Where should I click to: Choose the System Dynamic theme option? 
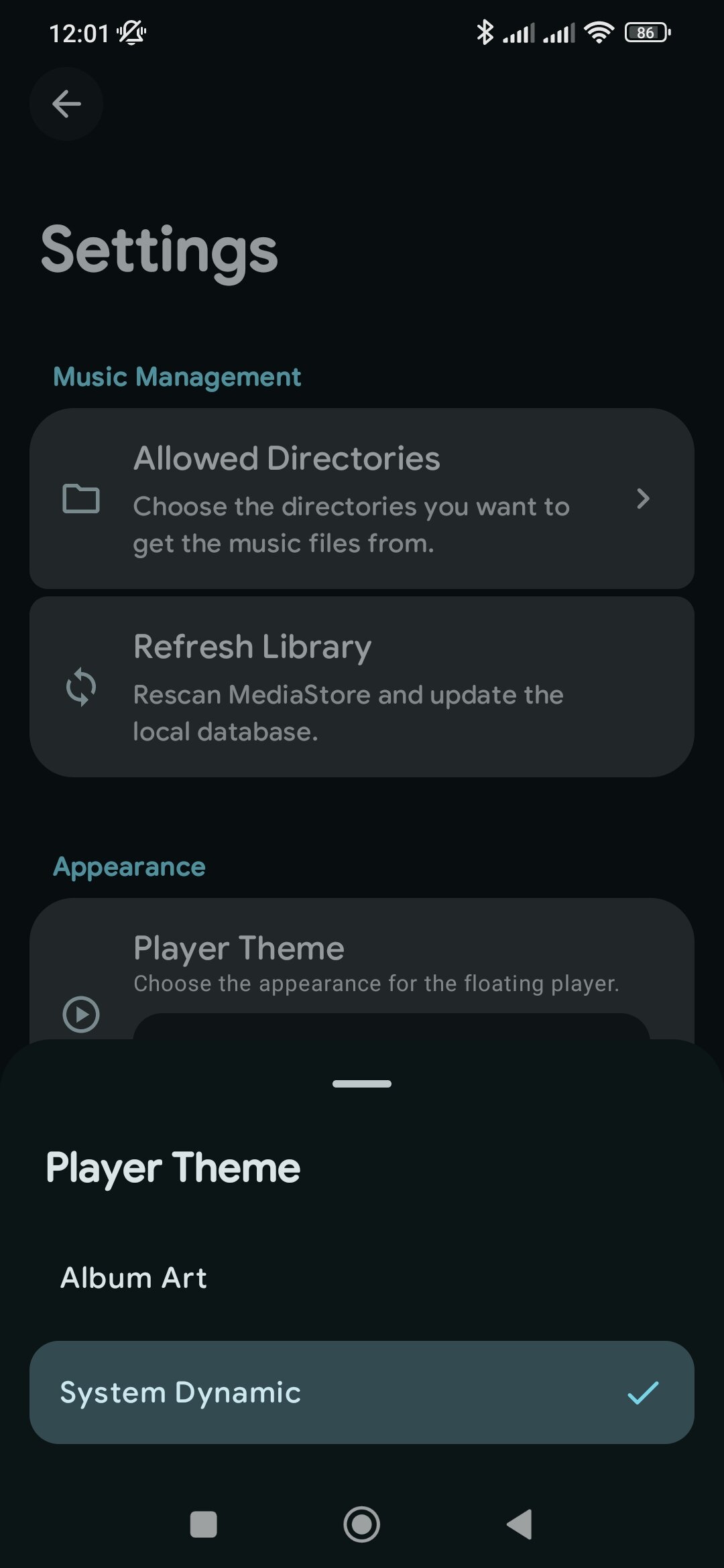362,1392
